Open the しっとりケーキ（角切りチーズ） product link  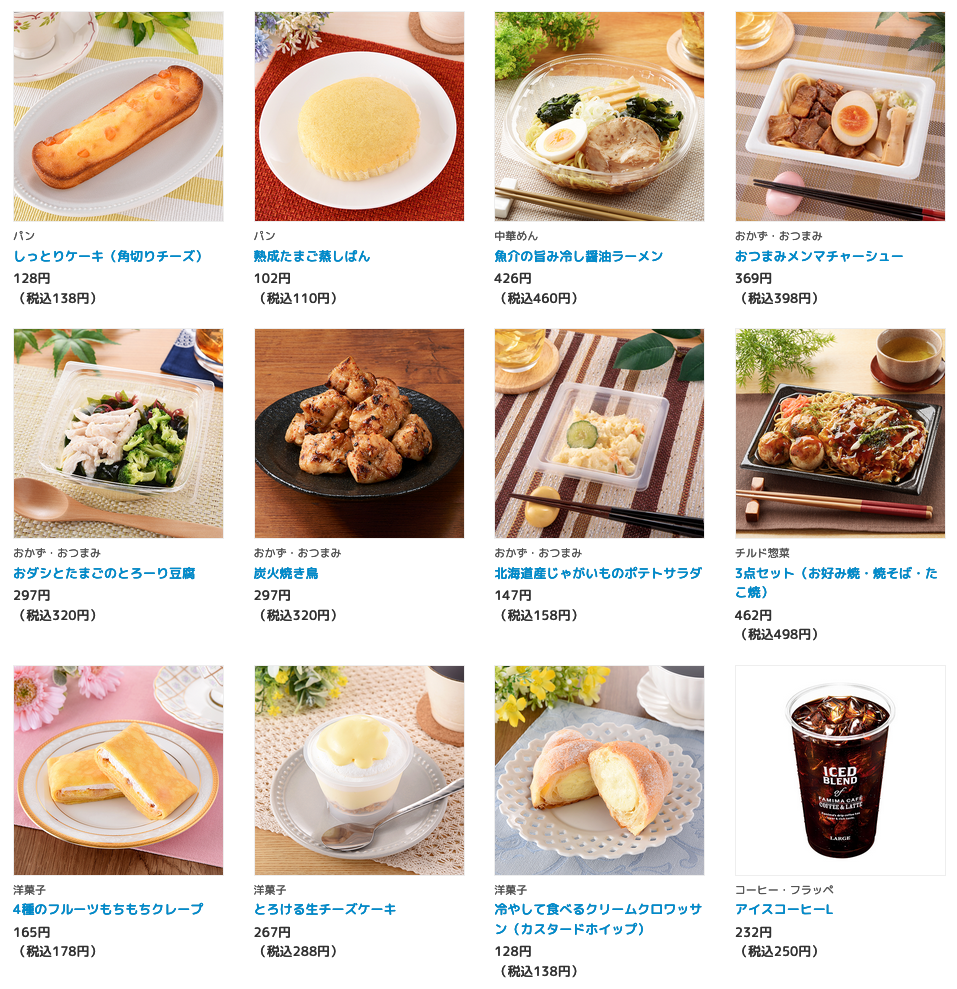tap(108, 256)
